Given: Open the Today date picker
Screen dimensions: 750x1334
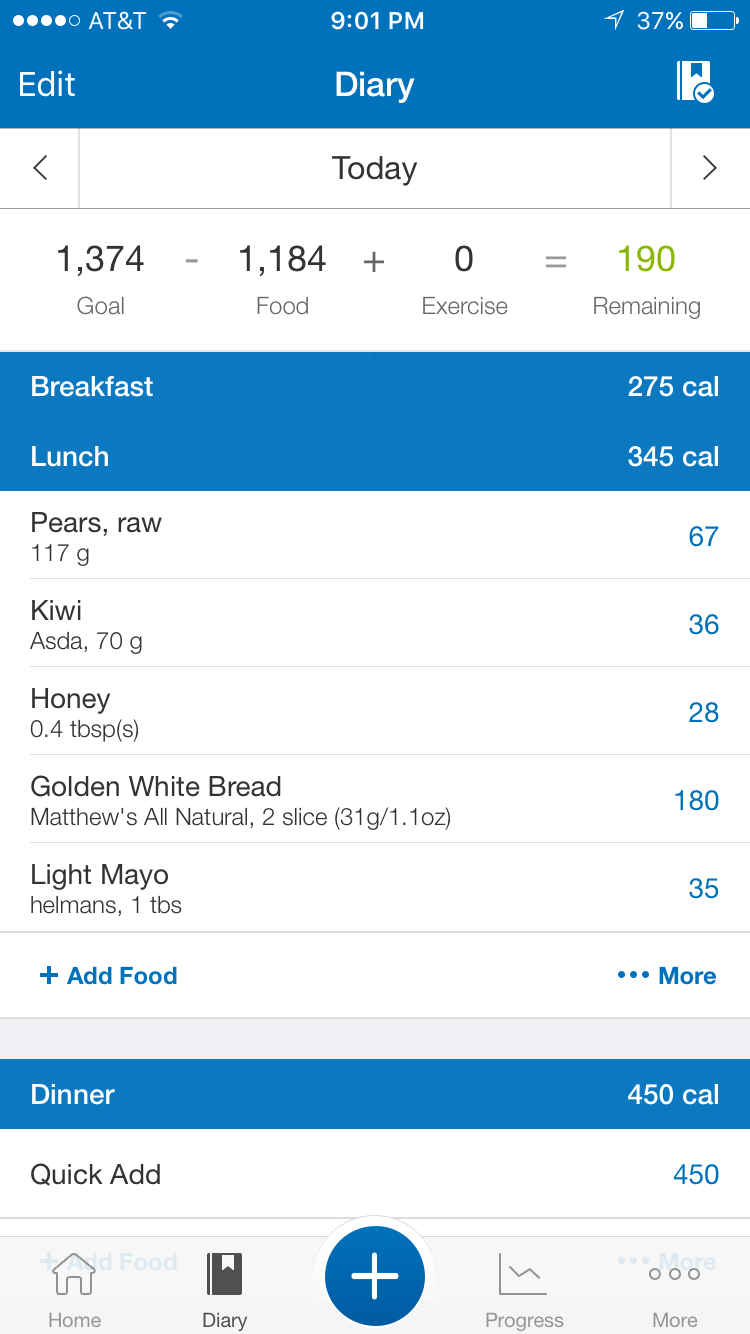Looking at the screenshot, I should click(375, 168).
